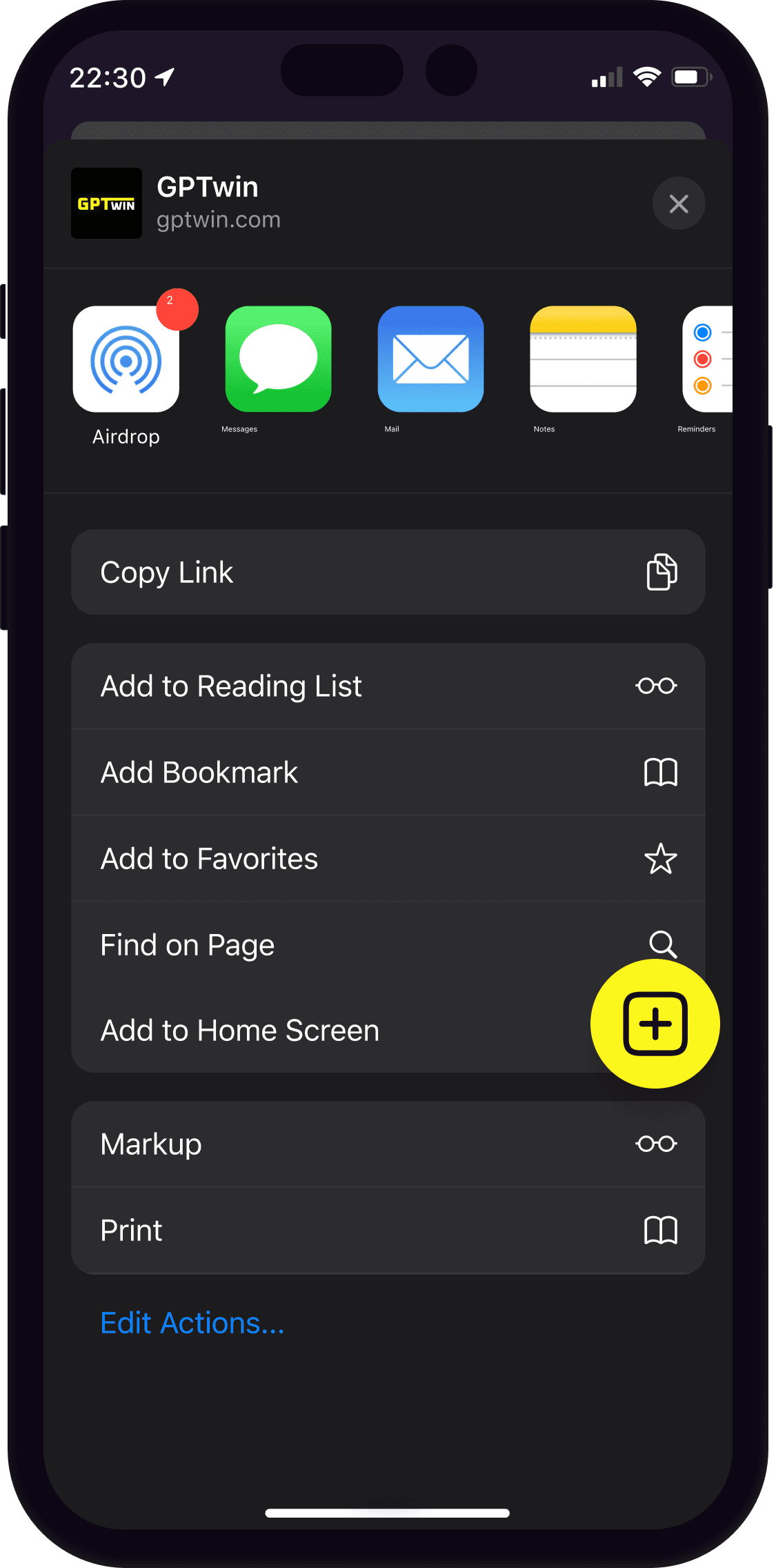Open Edit Actions link
776x1568 pixels.
point(192,1323)
